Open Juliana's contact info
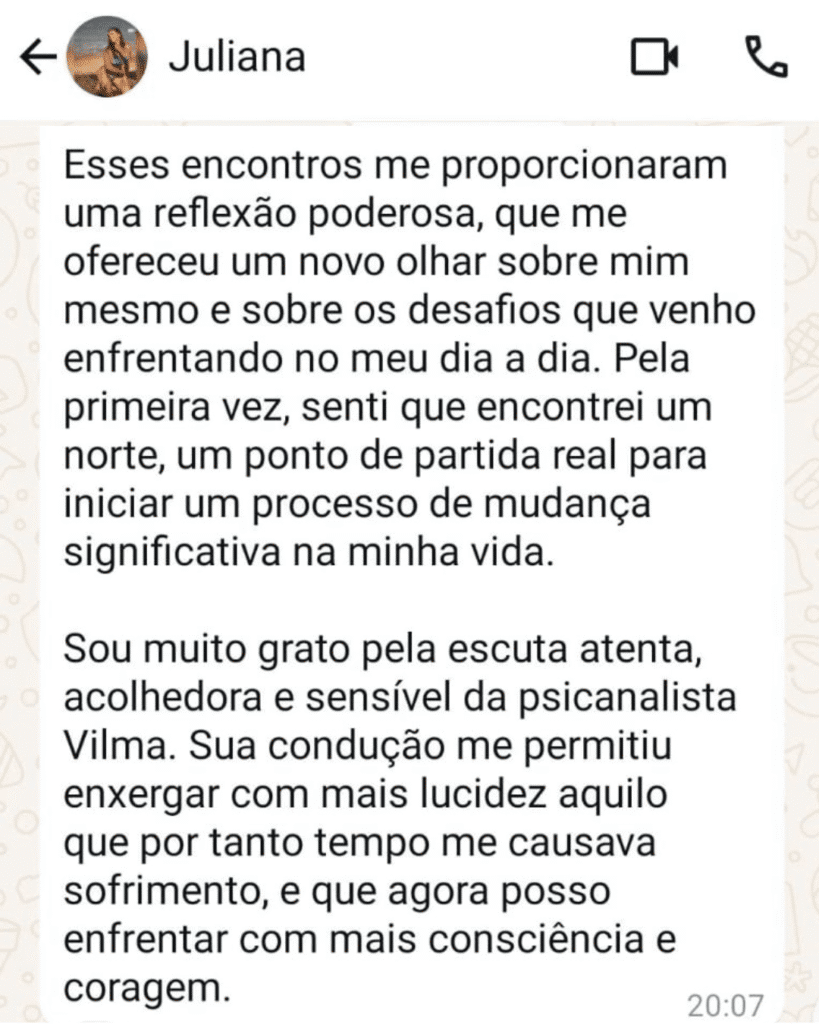Image resolution: width=819 pixels, height=1024 pixels. click(236, 58)
